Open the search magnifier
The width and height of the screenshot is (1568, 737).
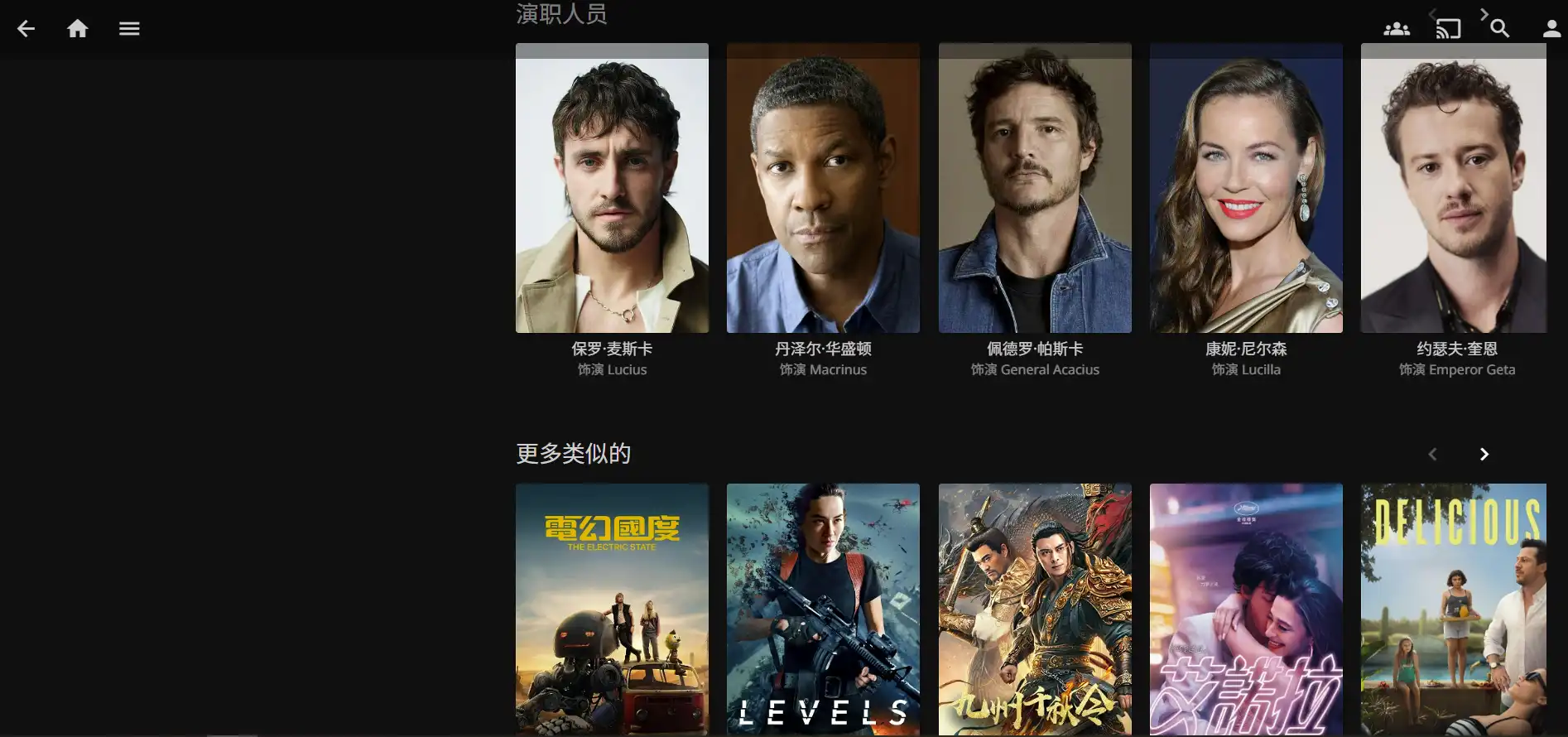click(1499, 29)
